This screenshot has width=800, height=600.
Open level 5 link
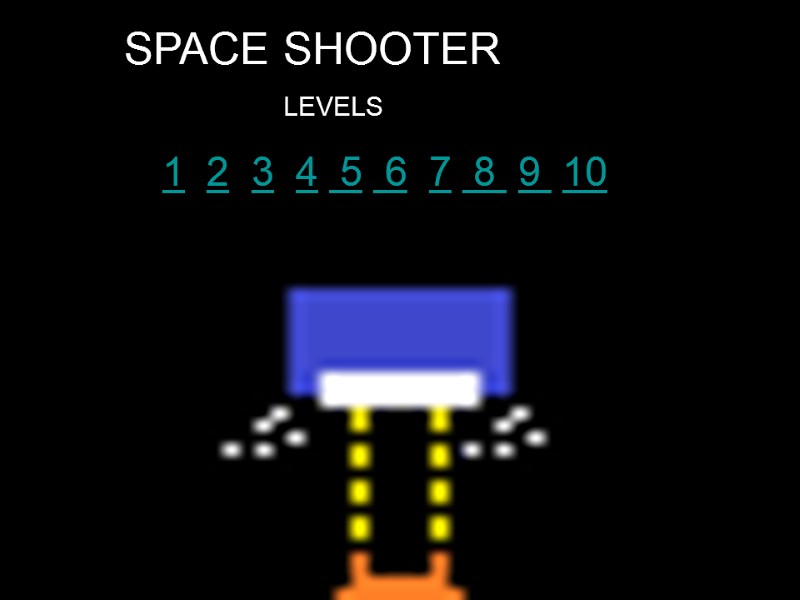point(350,173)
